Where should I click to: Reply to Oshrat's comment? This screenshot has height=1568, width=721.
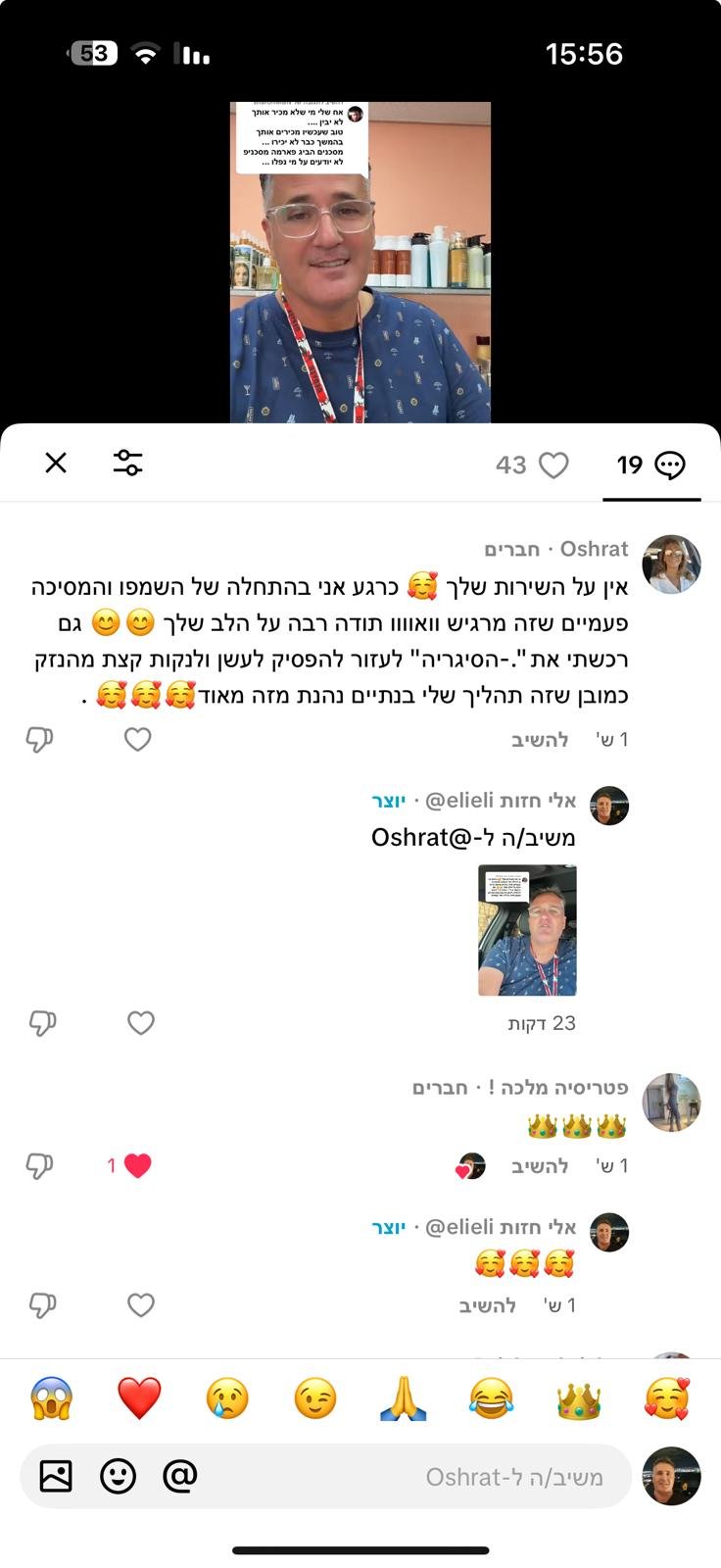tap(540, 740)
